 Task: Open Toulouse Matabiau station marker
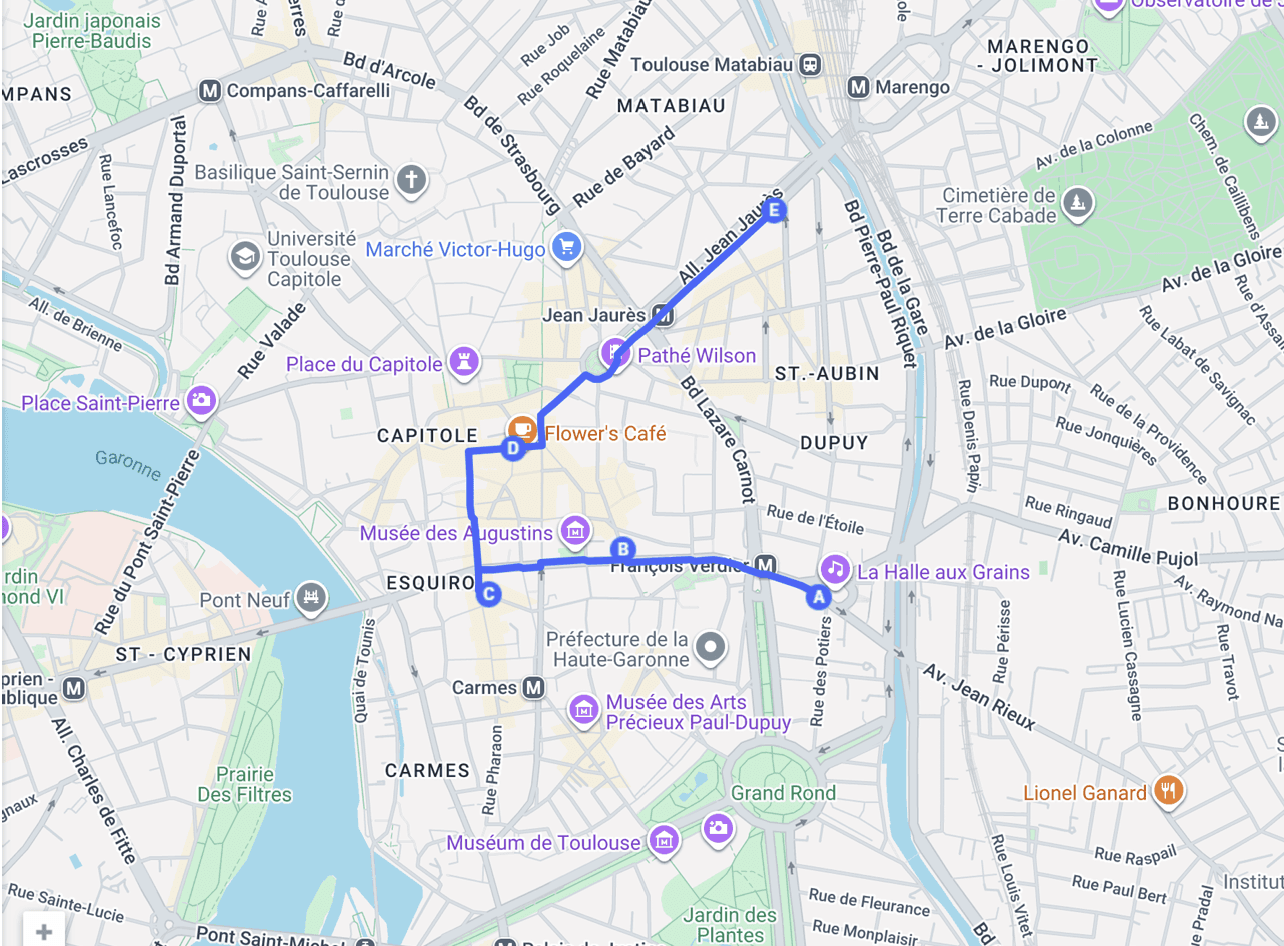(809, 64)
